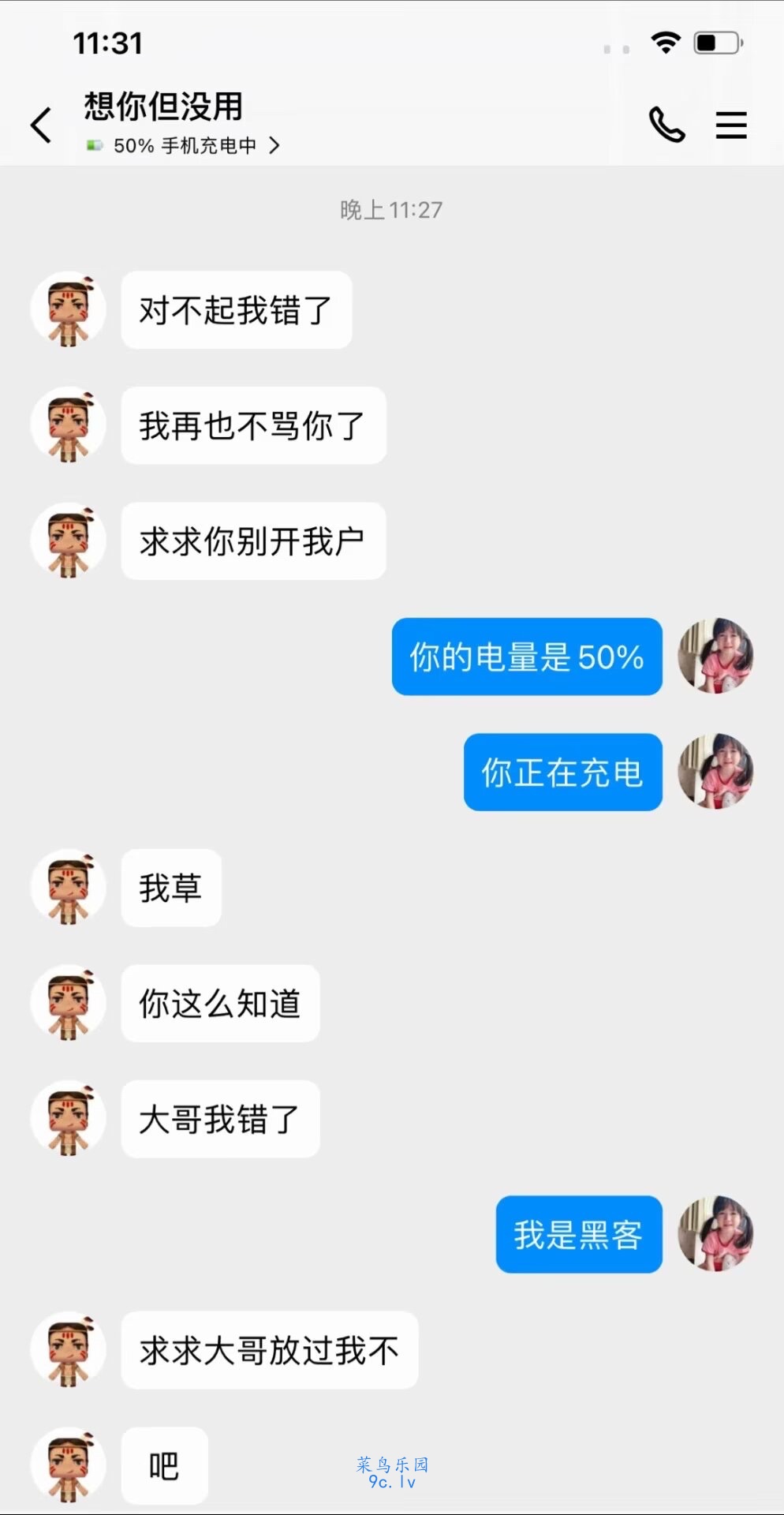Open the 50% 手机充电中 status details
Image resolution: width=784 pixels, height=1515 pixels.
185,146
